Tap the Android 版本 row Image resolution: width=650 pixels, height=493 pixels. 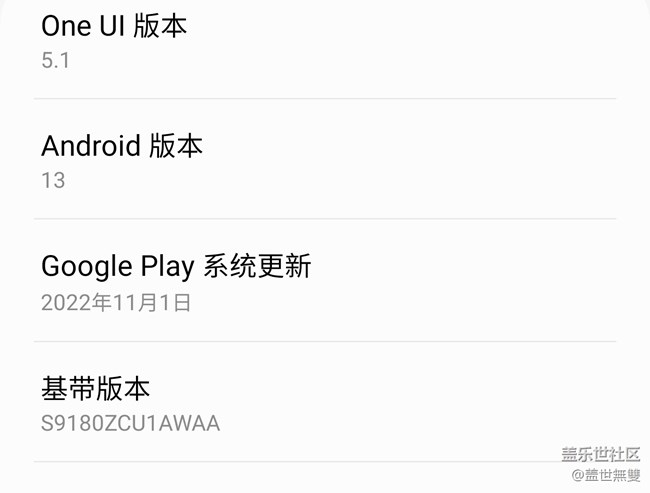pyautogui.click(x=324, y=160)
